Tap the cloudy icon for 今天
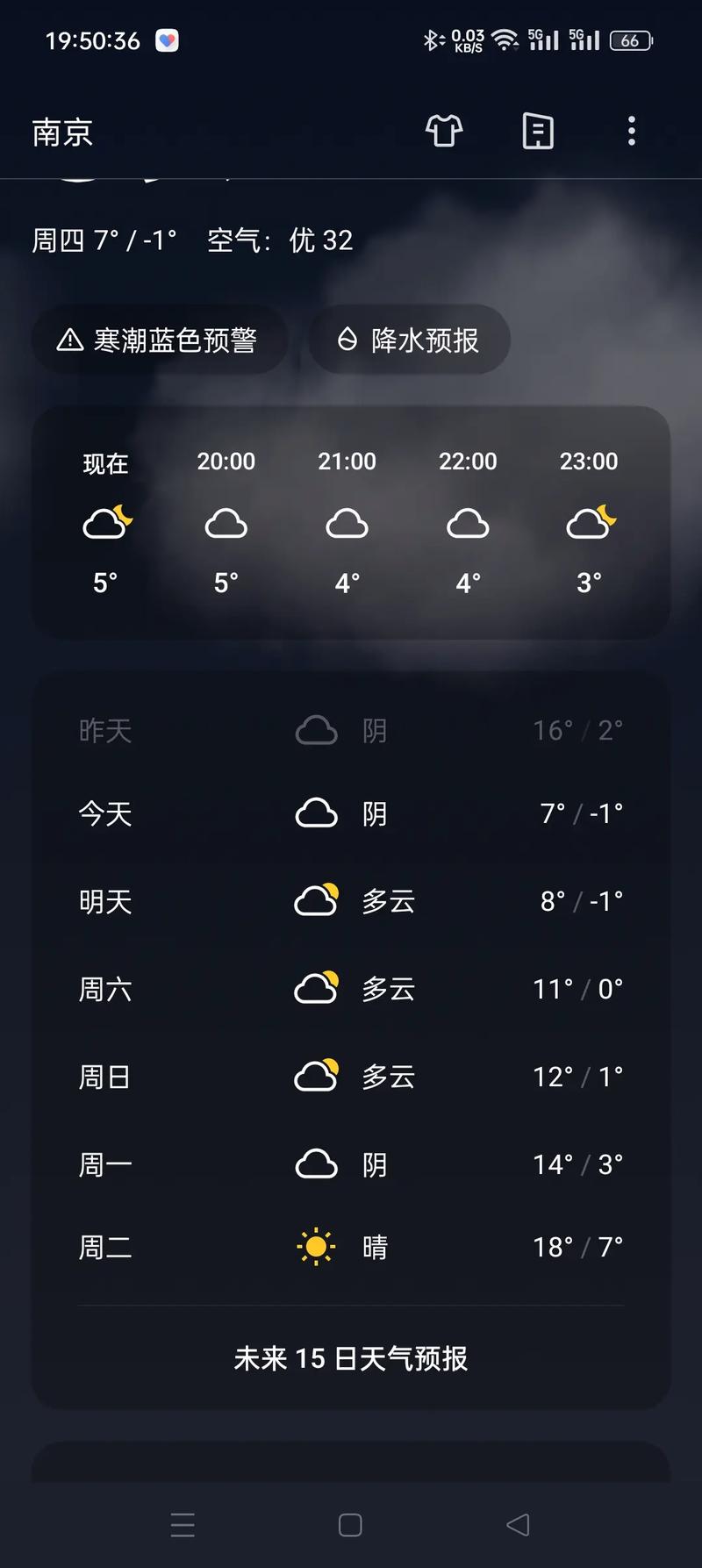 [x=316, y=813]
